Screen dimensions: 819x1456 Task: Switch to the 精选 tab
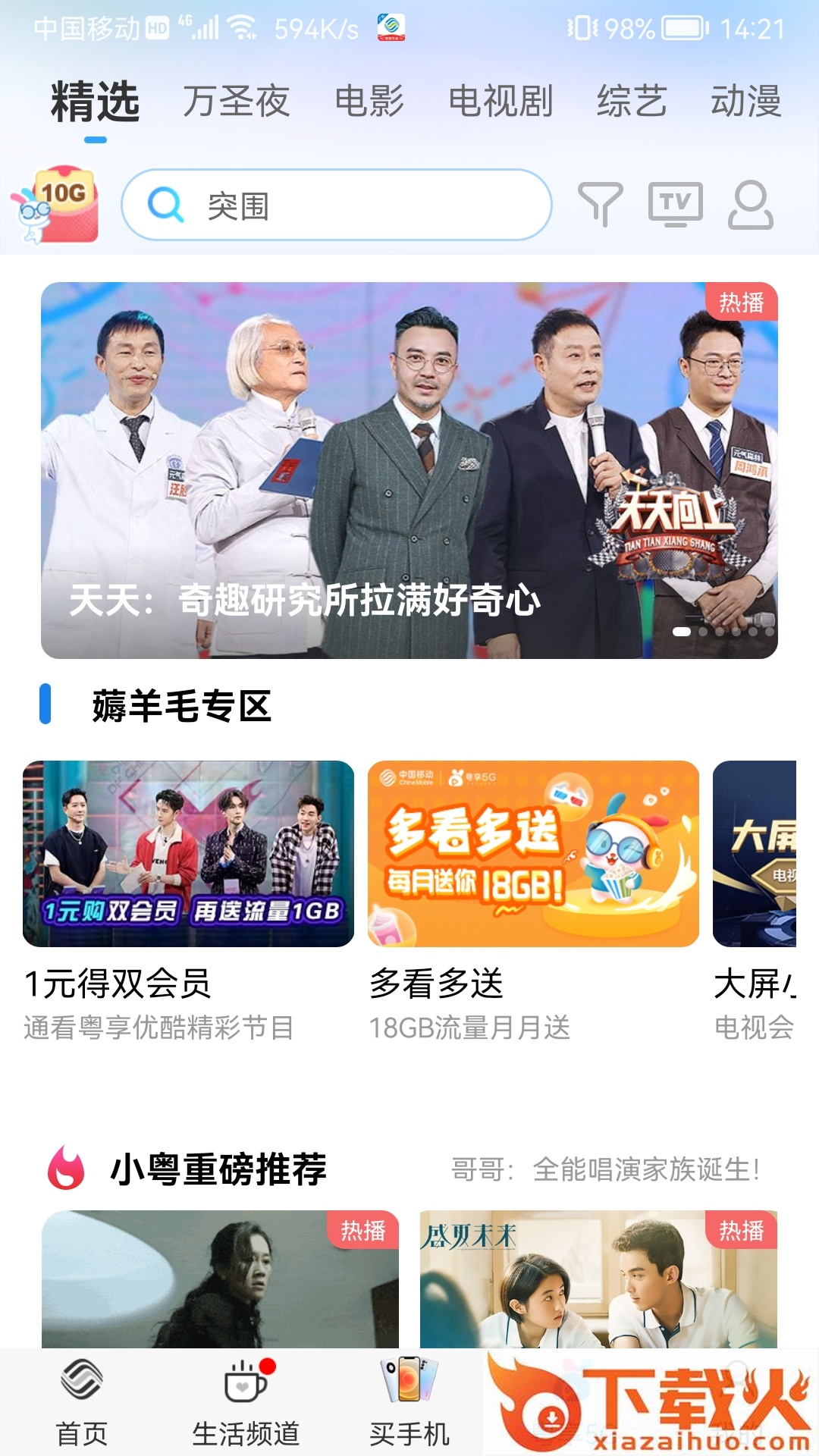(x=96, y=102)
